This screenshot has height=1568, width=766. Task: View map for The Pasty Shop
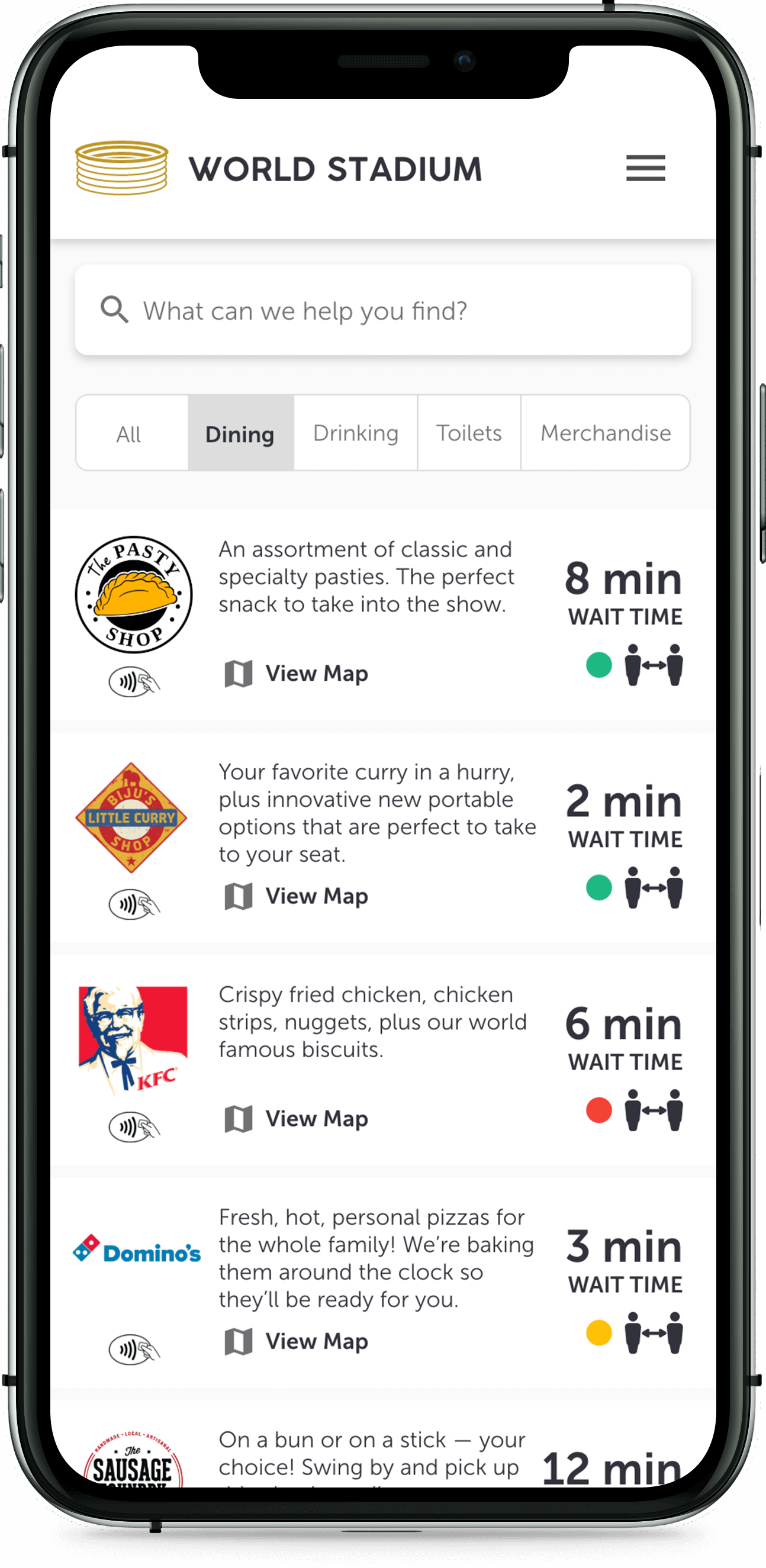click(297, 674)
